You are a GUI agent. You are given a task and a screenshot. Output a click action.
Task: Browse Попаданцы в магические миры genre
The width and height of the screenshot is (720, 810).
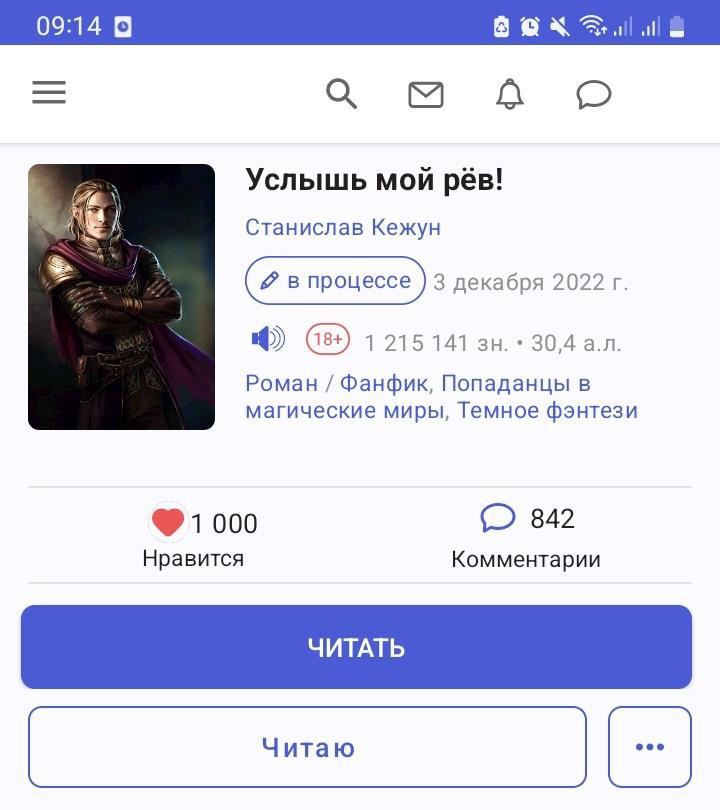[515, 384]
